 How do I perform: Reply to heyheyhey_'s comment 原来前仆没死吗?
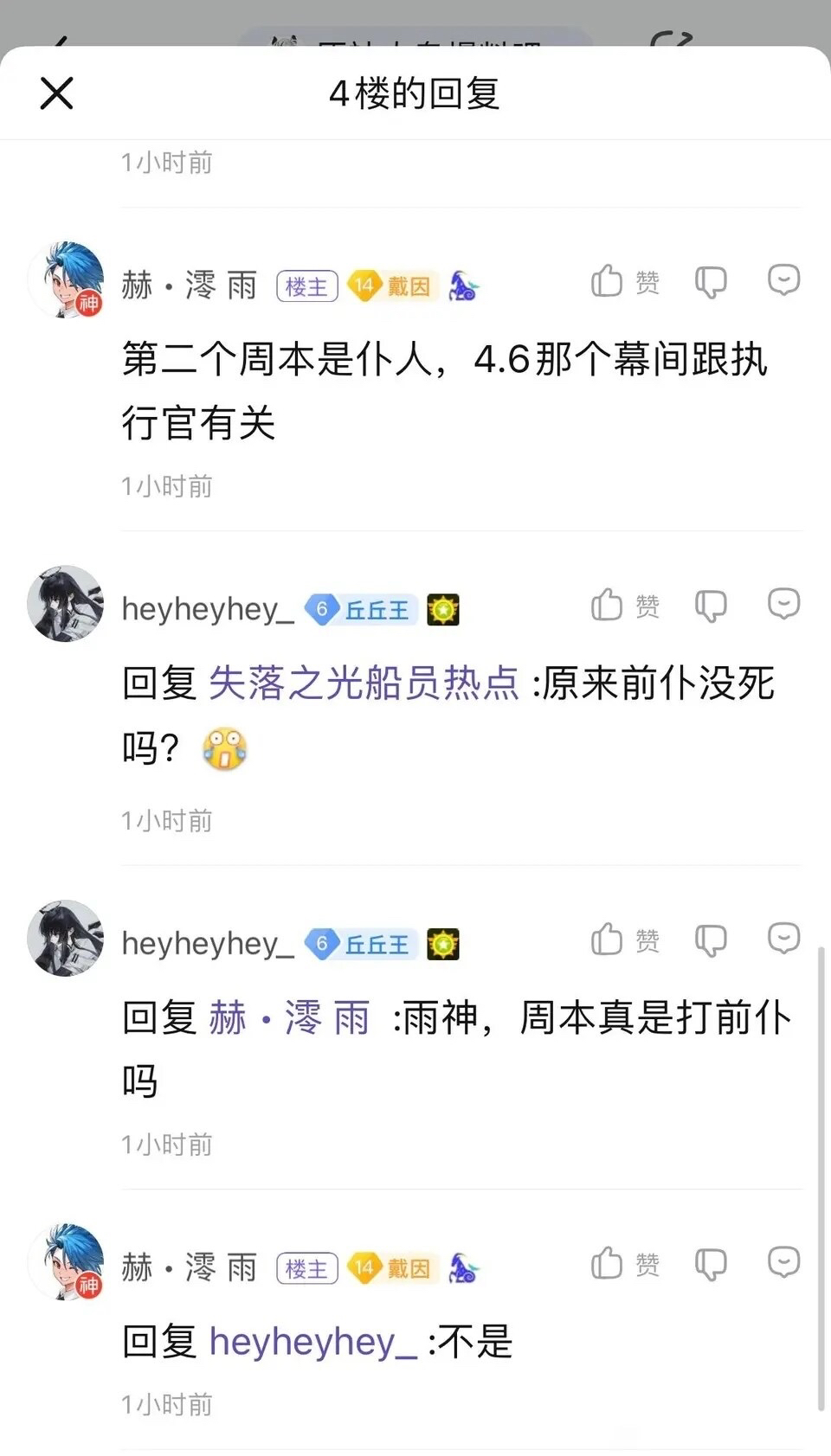click(x=783, y=603)
